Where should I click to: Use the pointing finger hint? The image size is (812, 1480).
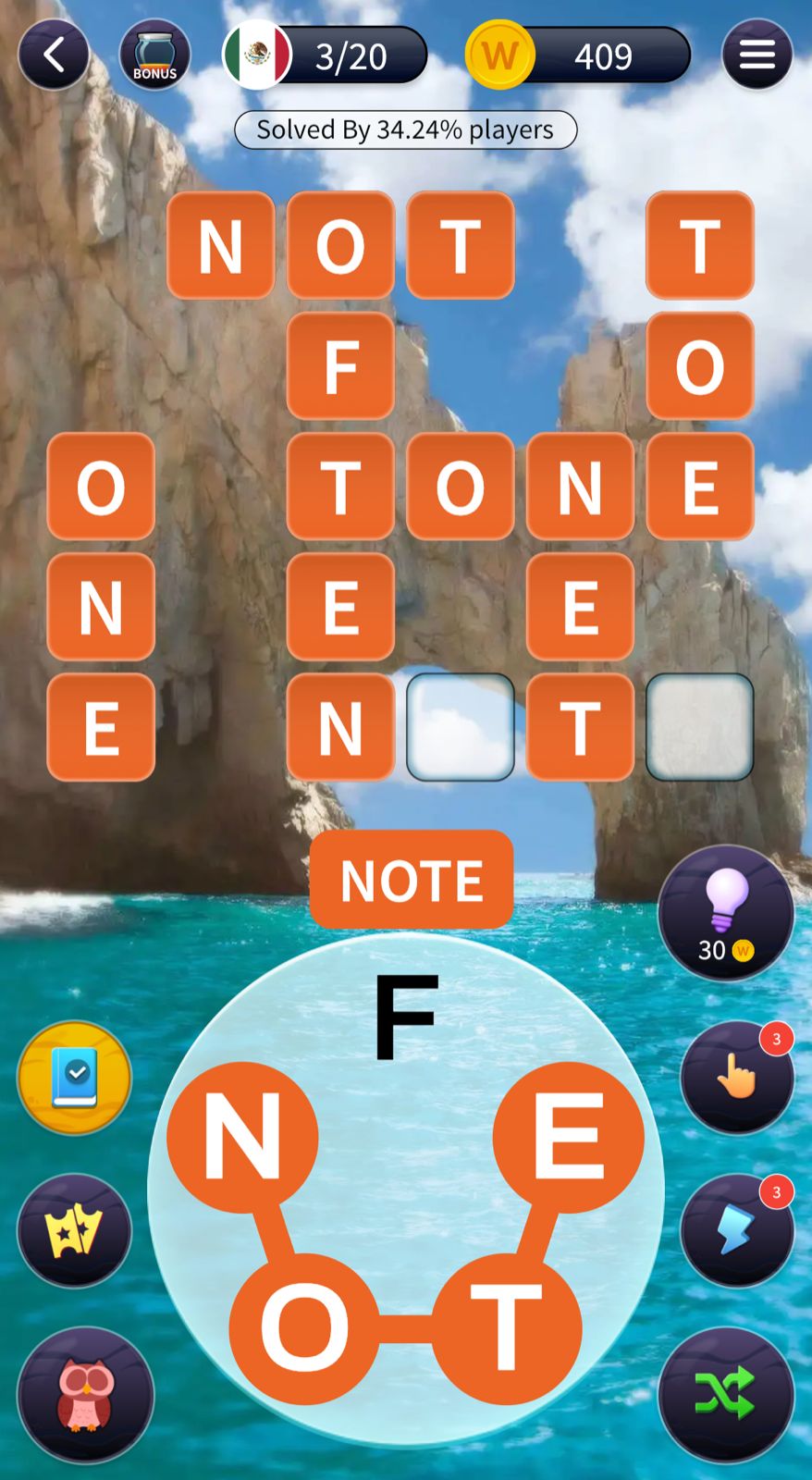pos(737,1078)
